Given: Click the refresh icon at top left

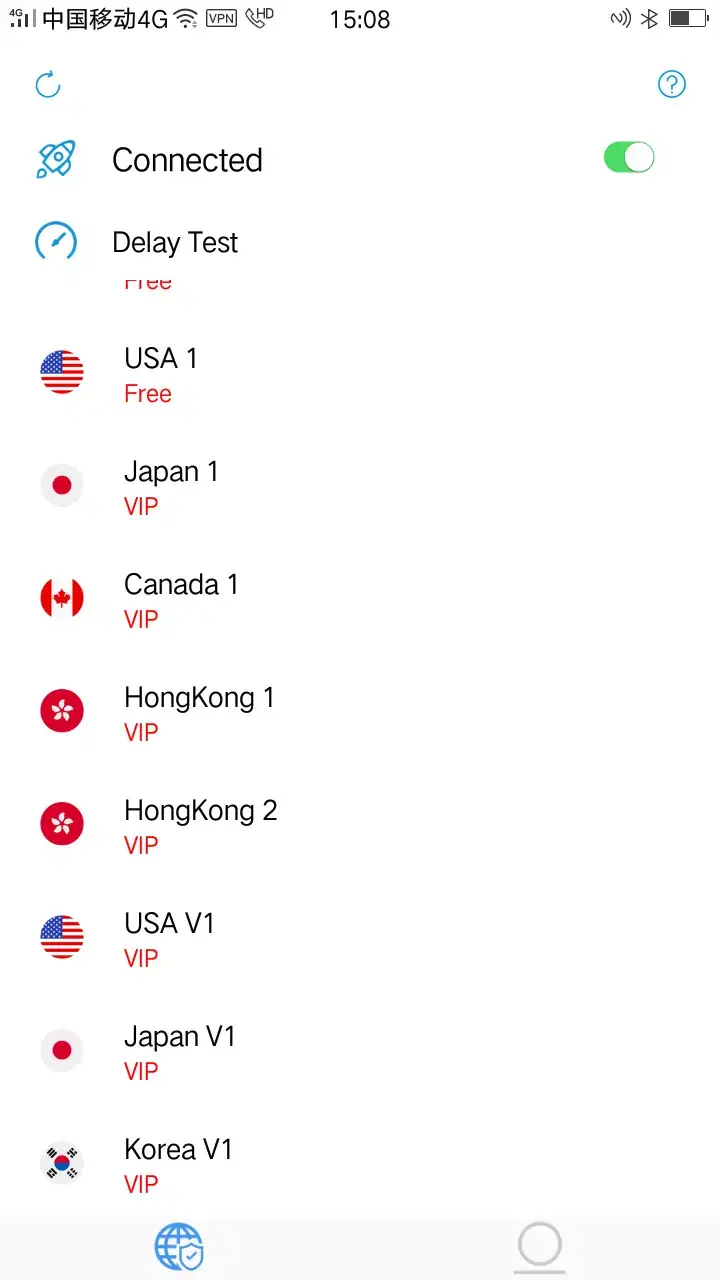Looking at the screenshot, I should coord(47,85).
